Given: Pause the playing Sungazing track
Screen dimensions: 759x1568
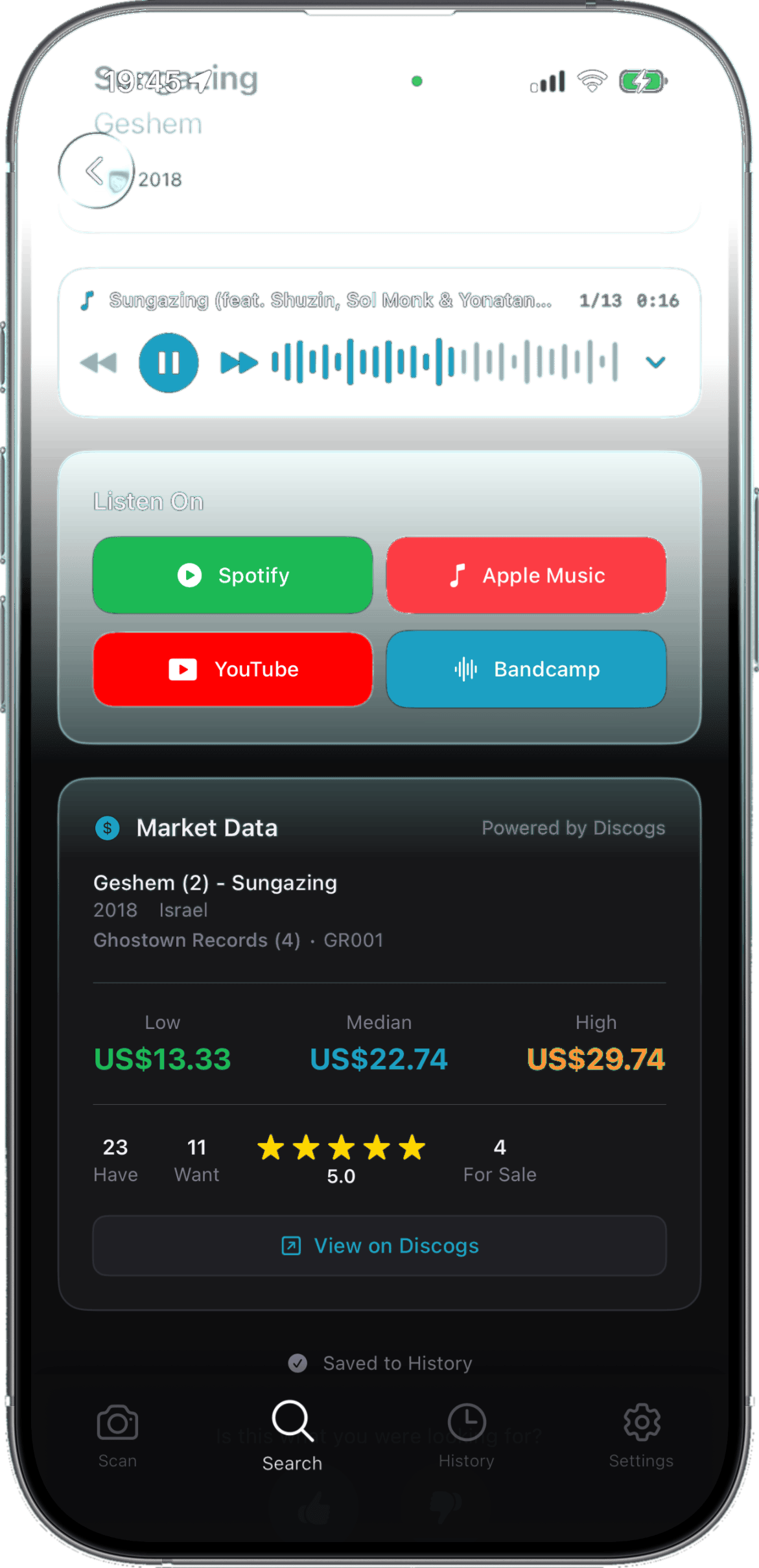Looking at the screenshot, I should (169, 362).
